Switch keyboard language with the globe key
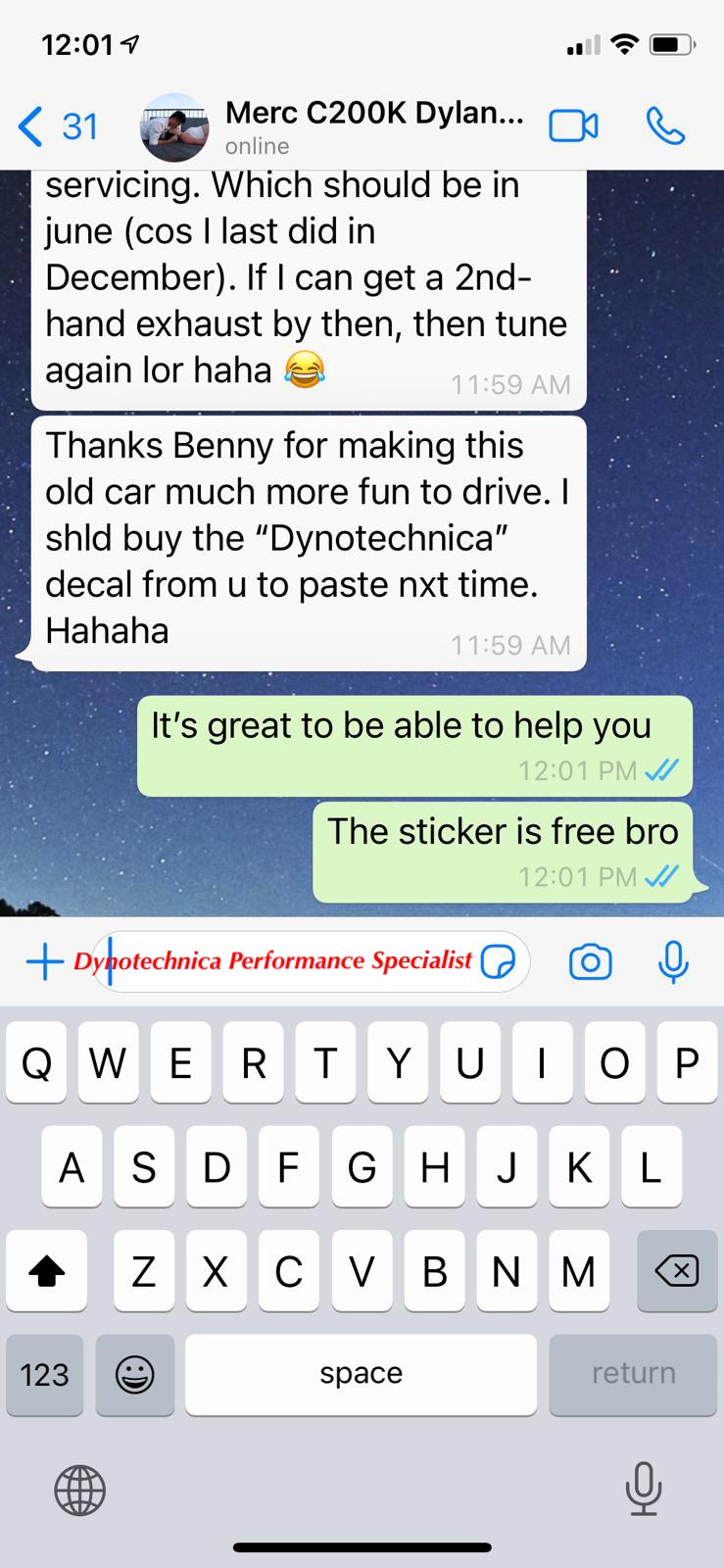 pyautogui.click(x=79, y=1491)
